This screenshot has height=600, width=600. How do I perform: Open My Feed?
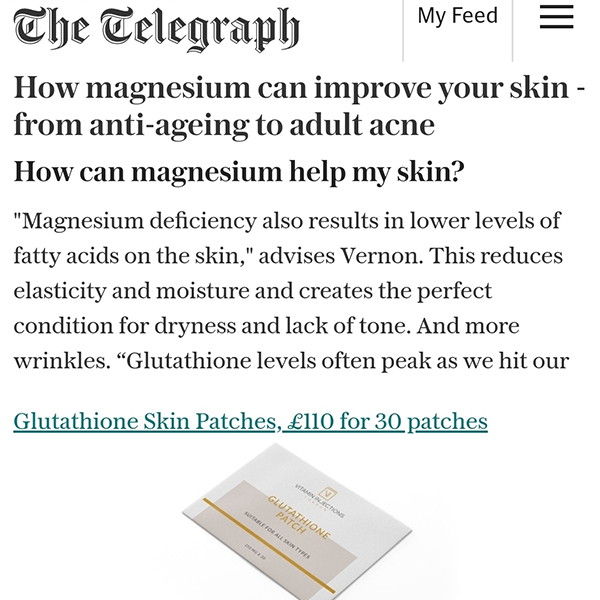tap(457, 17)
